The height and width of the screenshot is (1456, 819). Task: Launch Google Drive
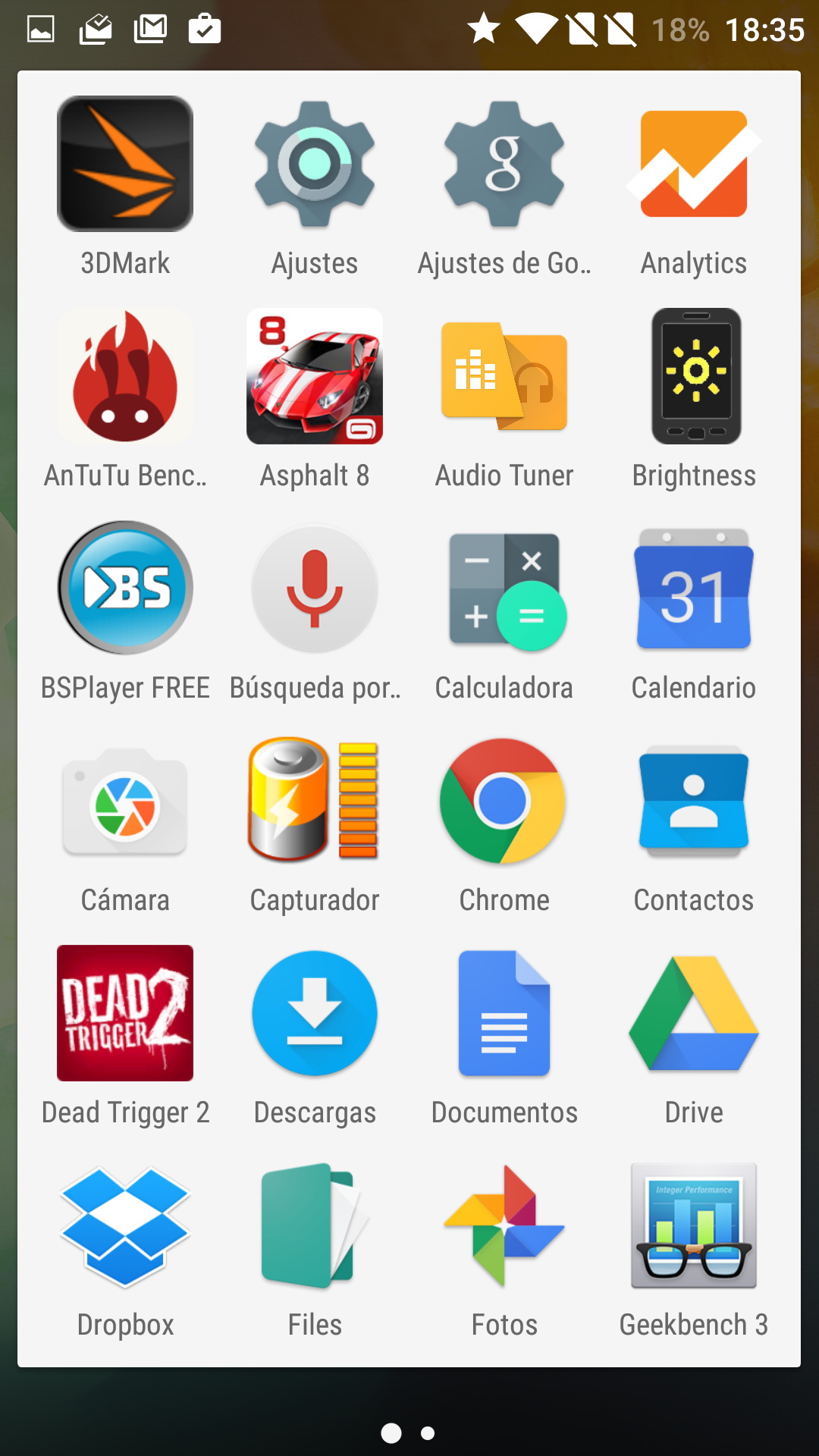(694, 1013)
